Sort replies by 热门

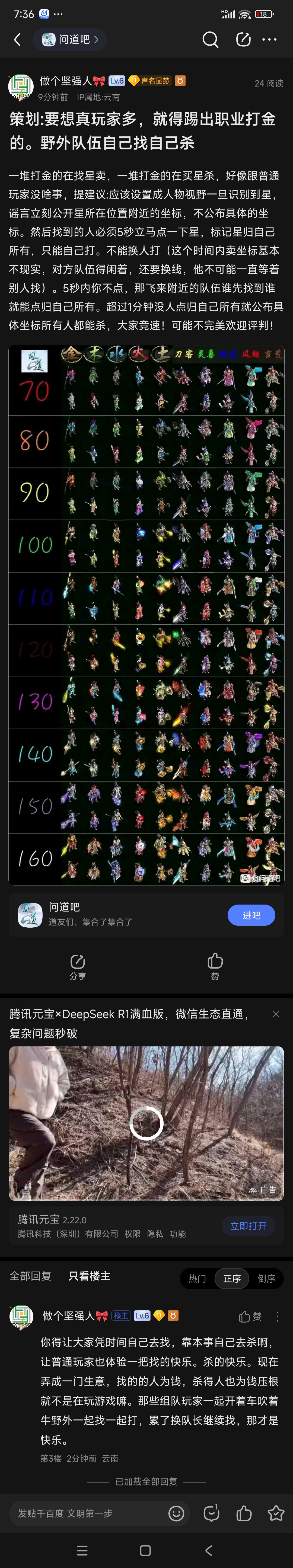coord(197,1279)
